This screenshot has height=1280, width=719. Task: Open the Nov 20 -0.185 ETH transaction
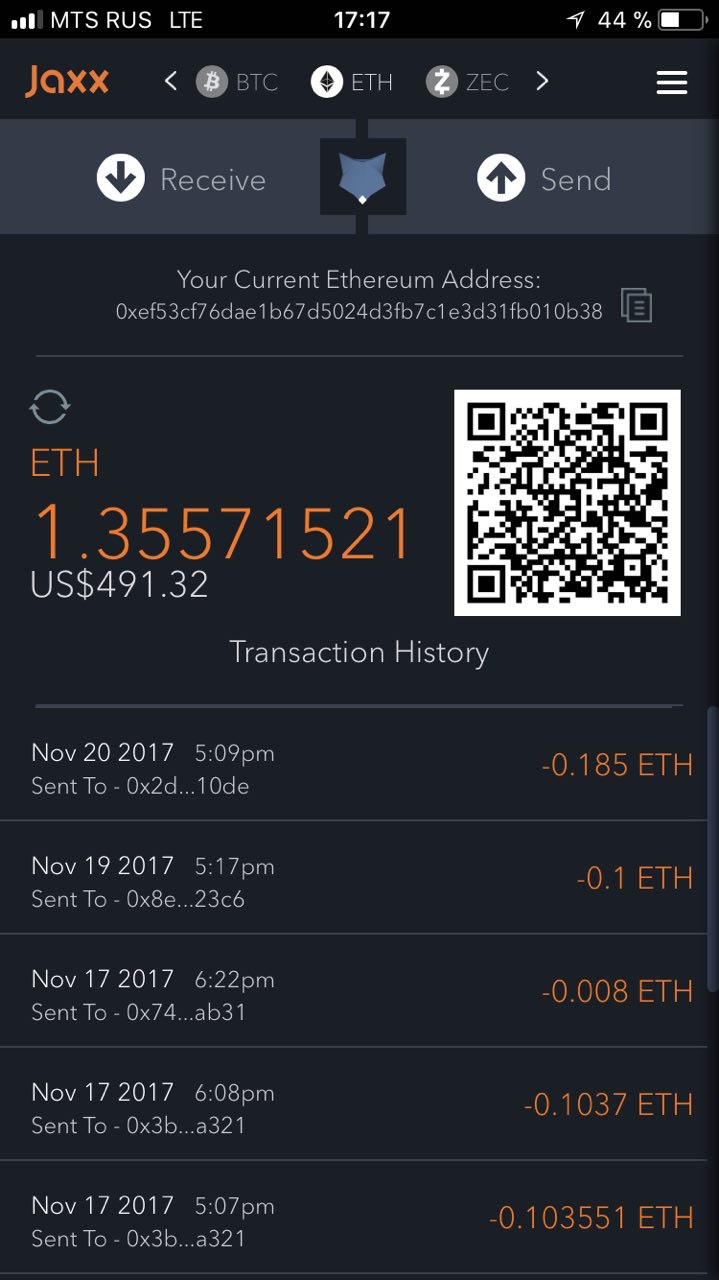click(x=359, y=765)
